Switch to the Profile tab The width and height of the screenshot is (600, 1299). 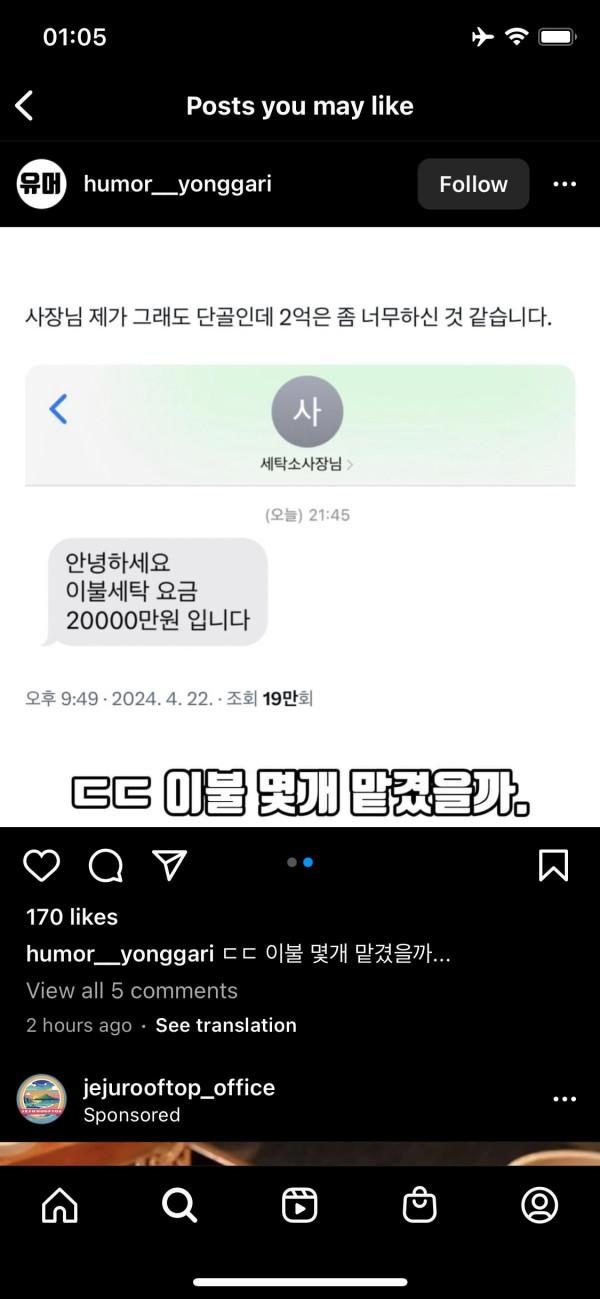coord(540,1207)
